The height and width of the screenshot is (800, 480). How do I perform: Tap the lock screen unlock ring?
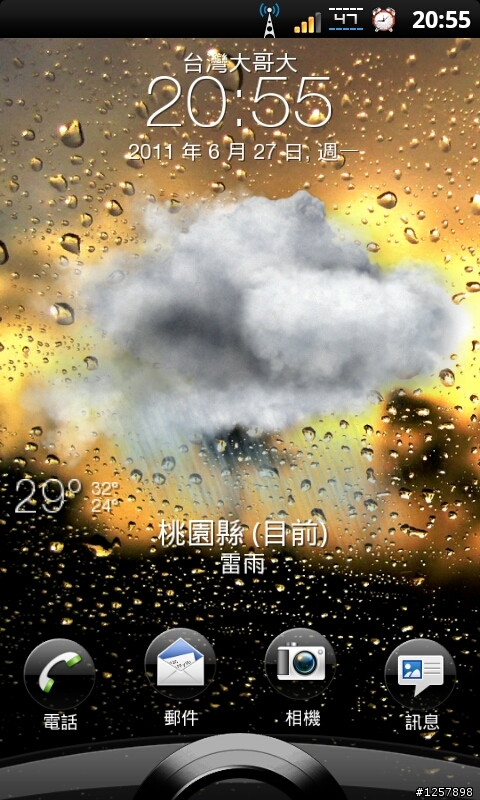(240, 774)
